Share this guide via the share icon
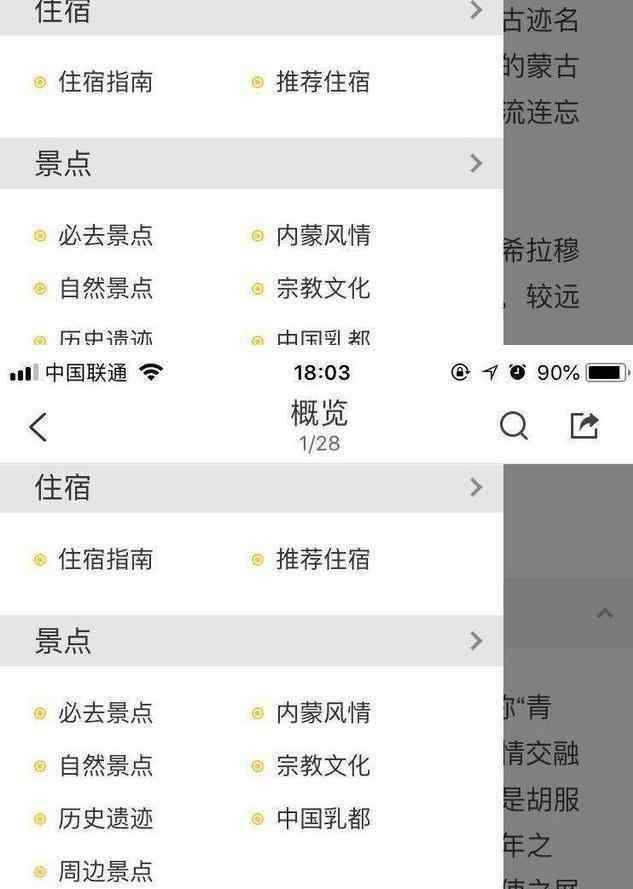The width and height of the screenshot is (633, 889). click(x=584, y=426)
